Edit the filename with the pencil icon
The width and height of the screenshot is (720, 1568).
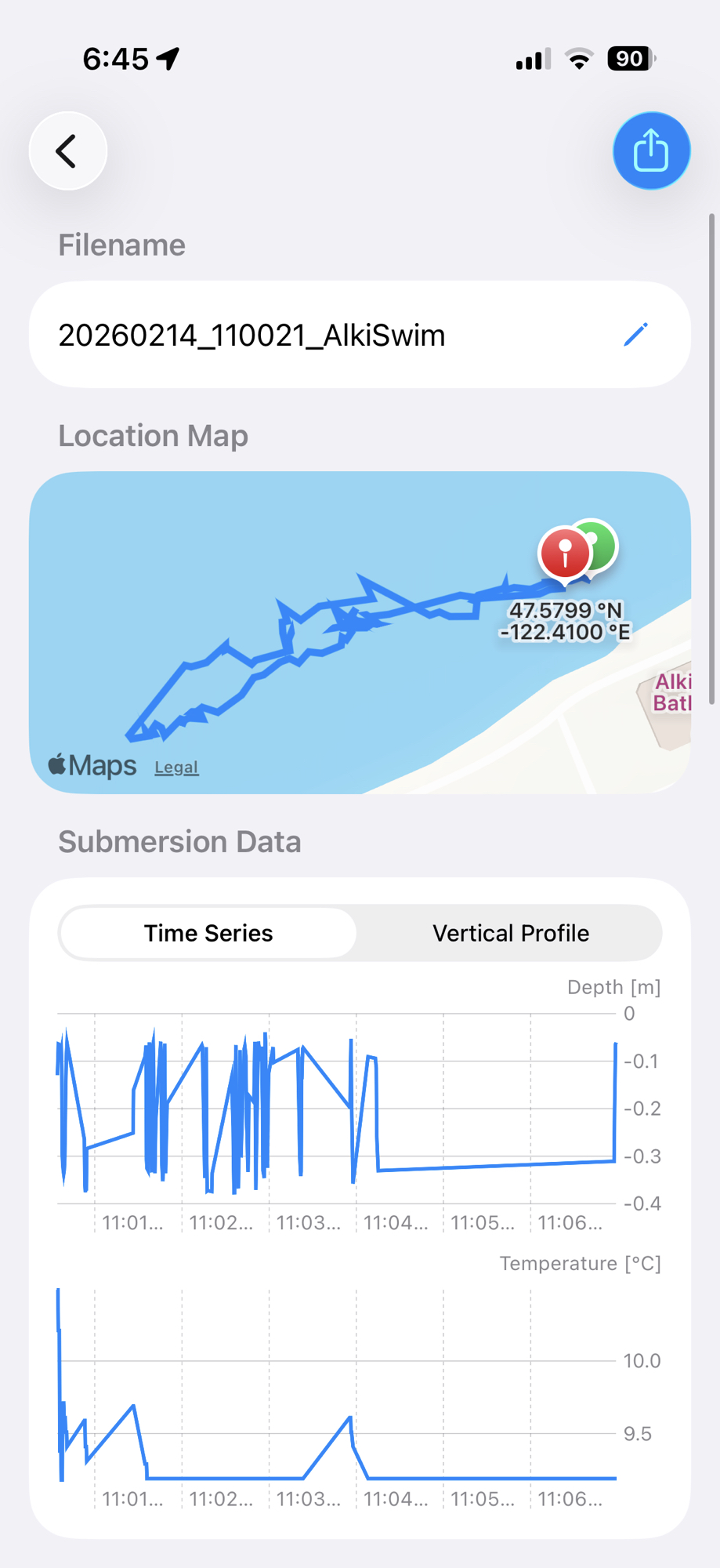[x=635, y=335]
